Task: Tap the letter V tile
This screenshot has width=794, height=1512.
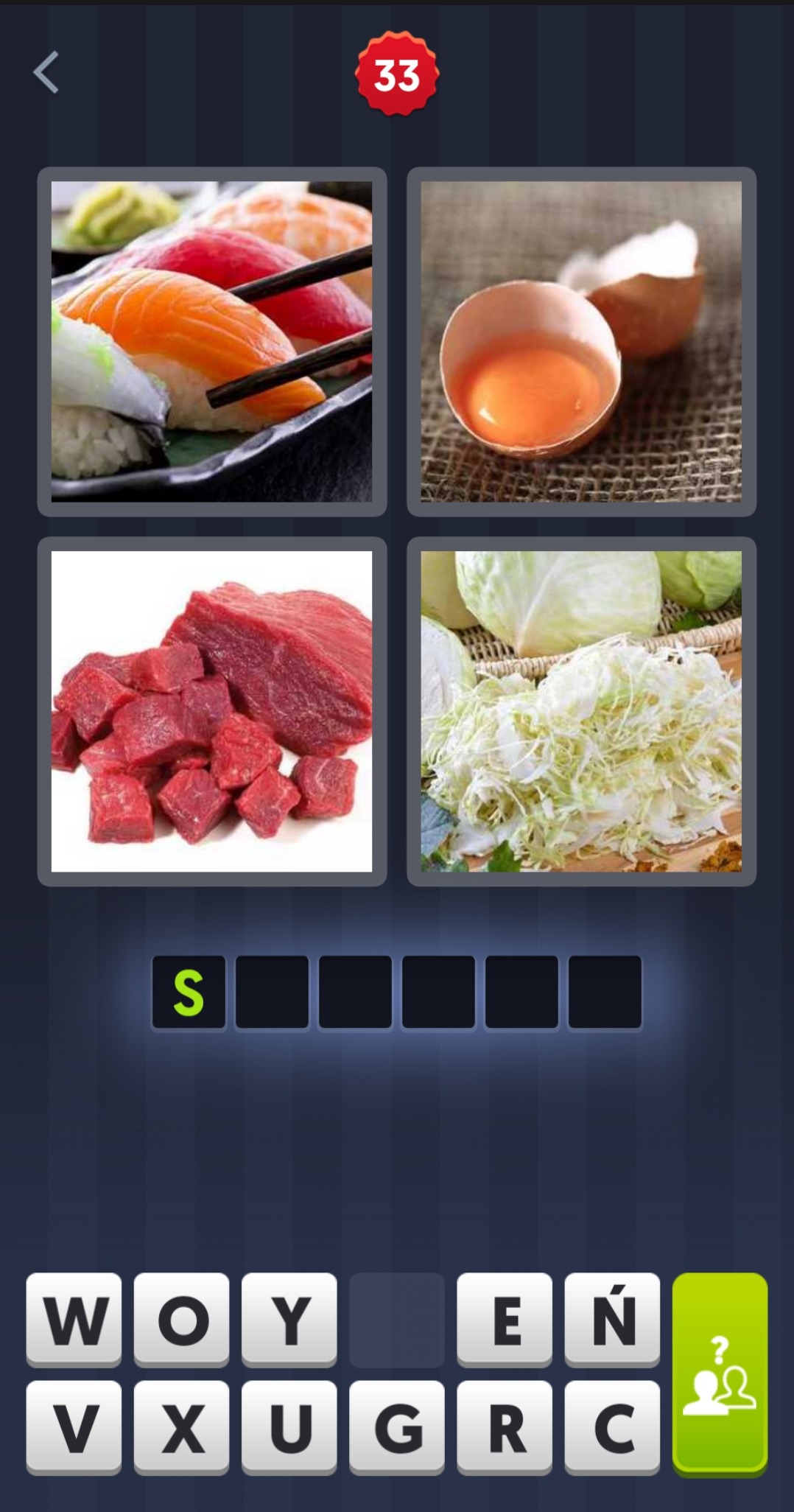Action: (x=74, y=1427)
